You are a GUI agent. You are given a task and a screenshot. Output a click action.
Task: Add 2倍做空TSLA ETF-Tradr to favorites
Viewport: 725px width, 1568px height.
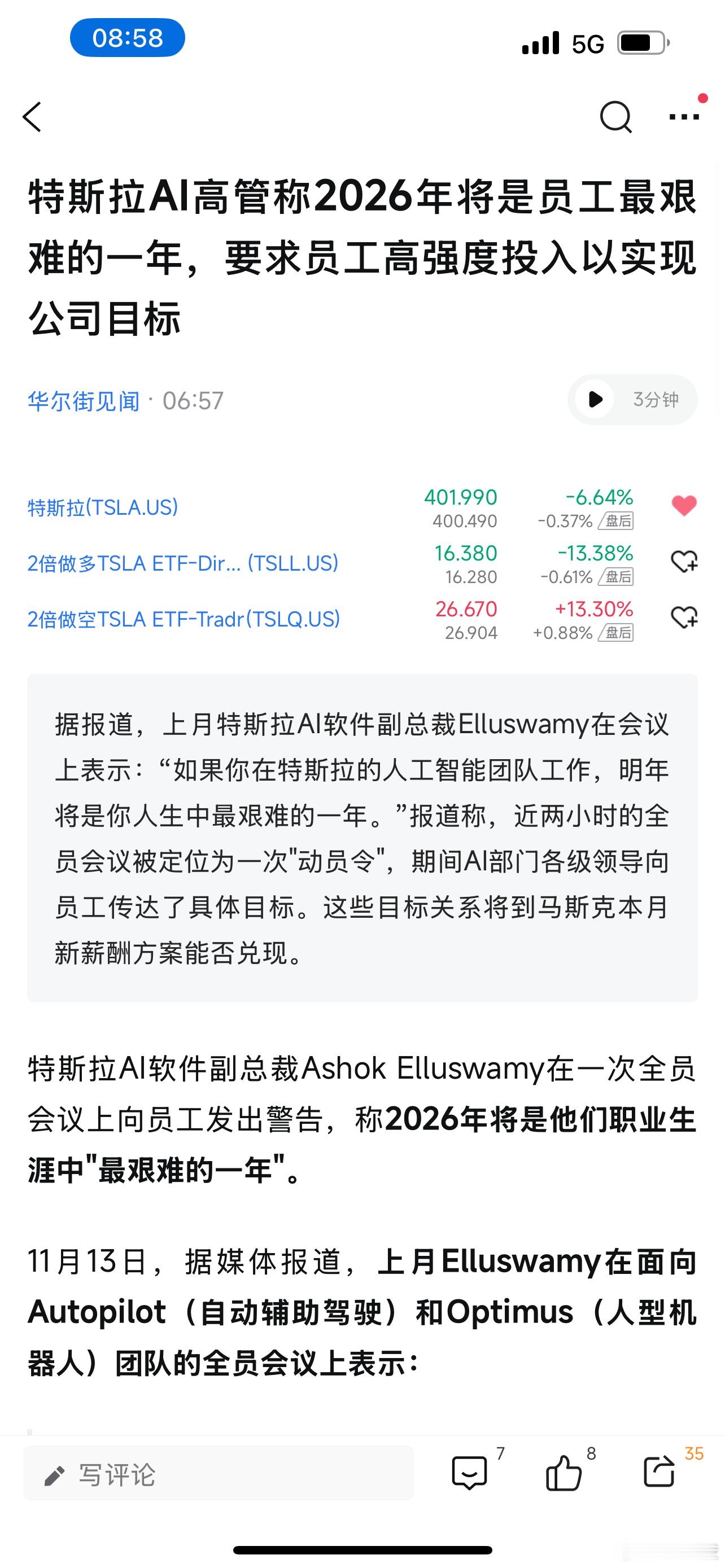pos(684,619)
